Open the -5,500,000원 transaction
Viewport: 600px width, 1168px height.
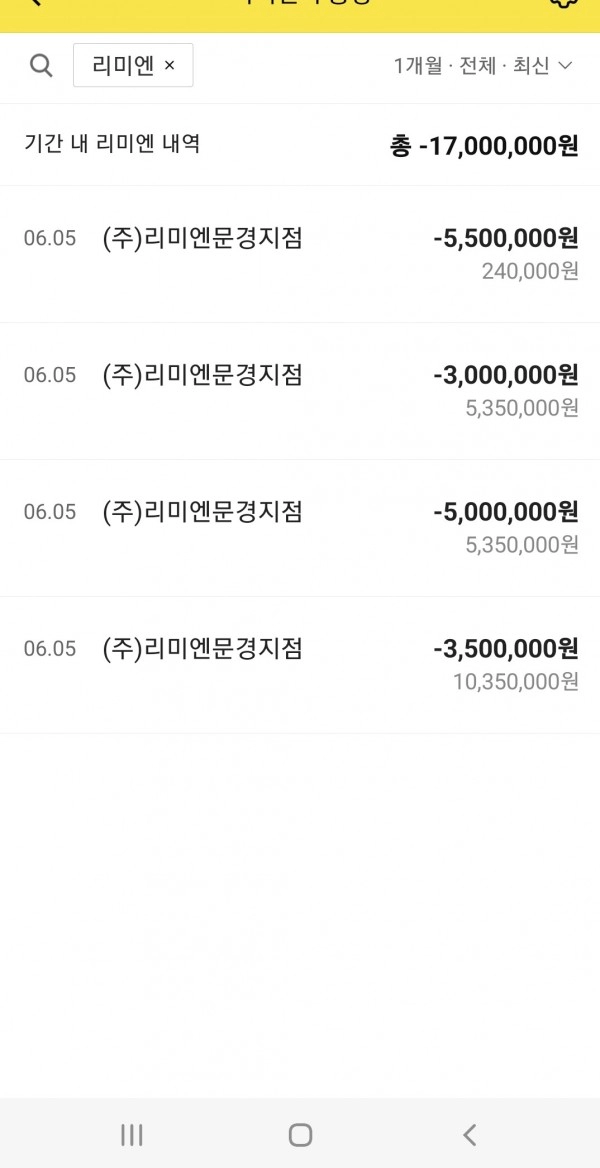point(300,254)
